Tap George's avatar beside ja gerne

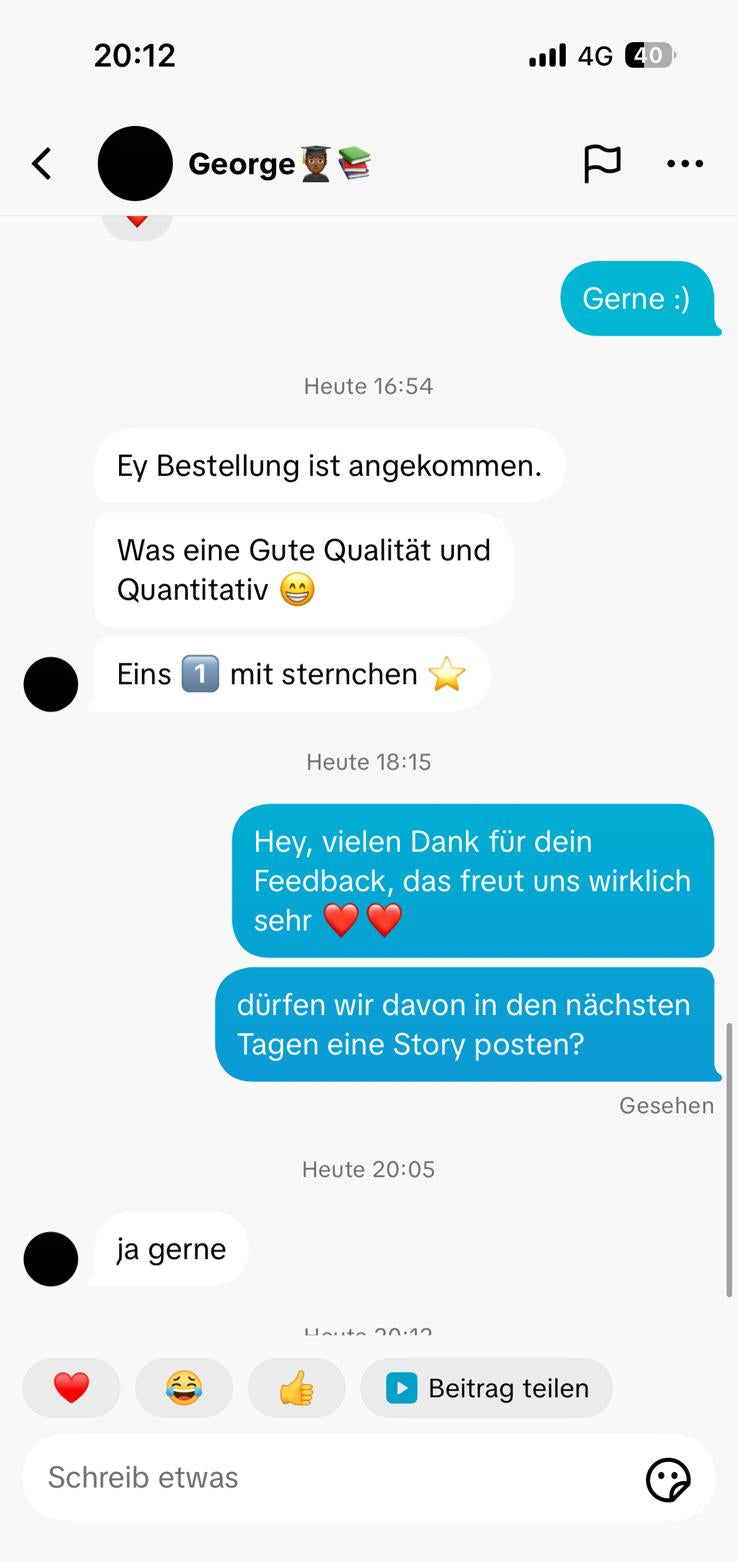tap(51, 1259)
